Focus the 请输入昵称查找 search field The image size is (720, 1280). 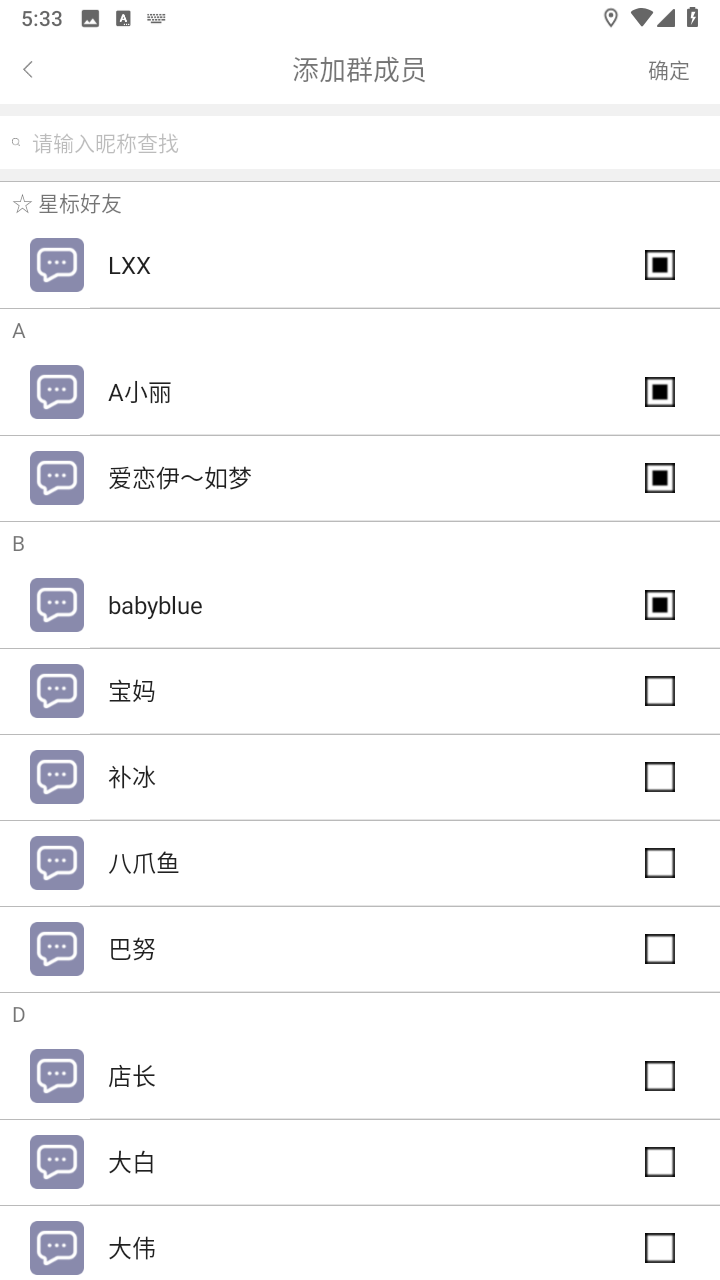click(360, 144)
